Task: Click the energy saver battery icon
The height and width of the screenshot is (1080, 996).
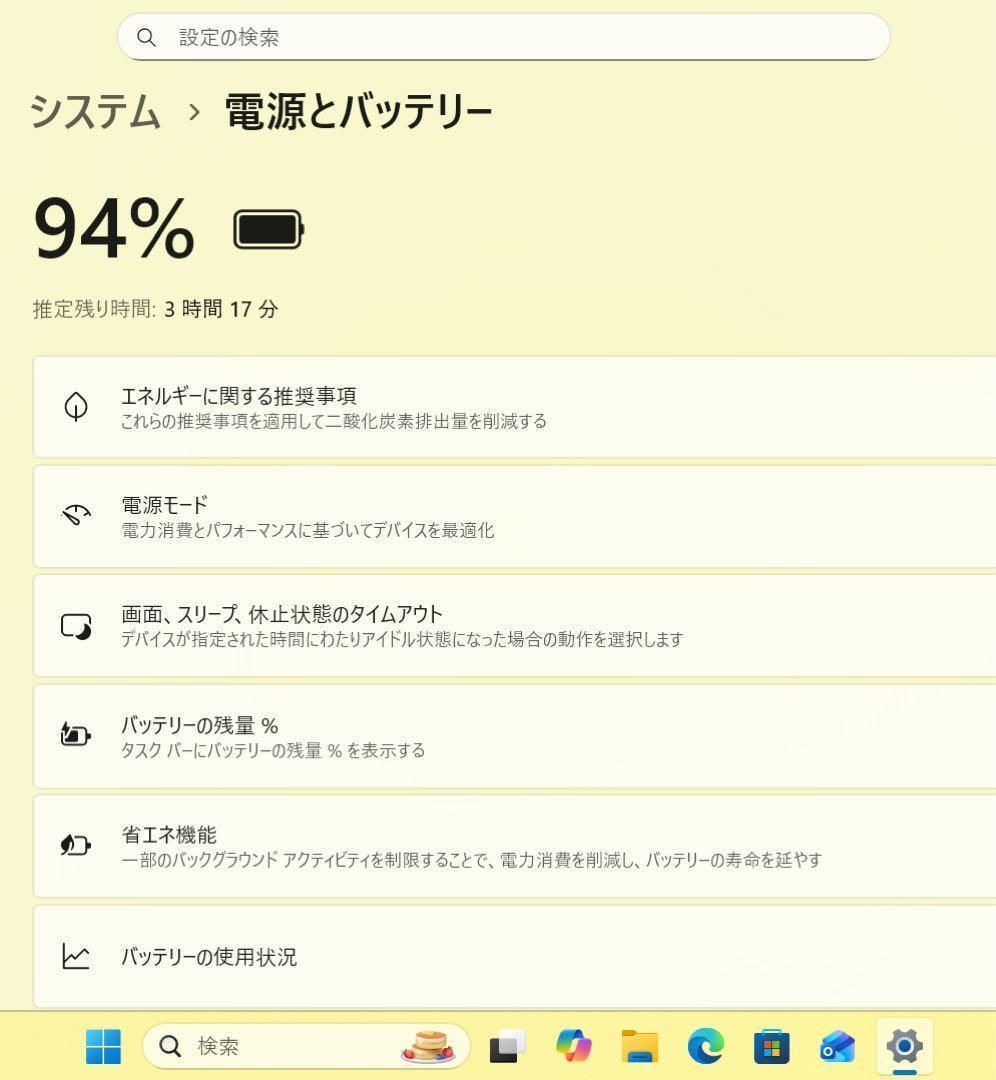Action: click(x=75, y=846)
